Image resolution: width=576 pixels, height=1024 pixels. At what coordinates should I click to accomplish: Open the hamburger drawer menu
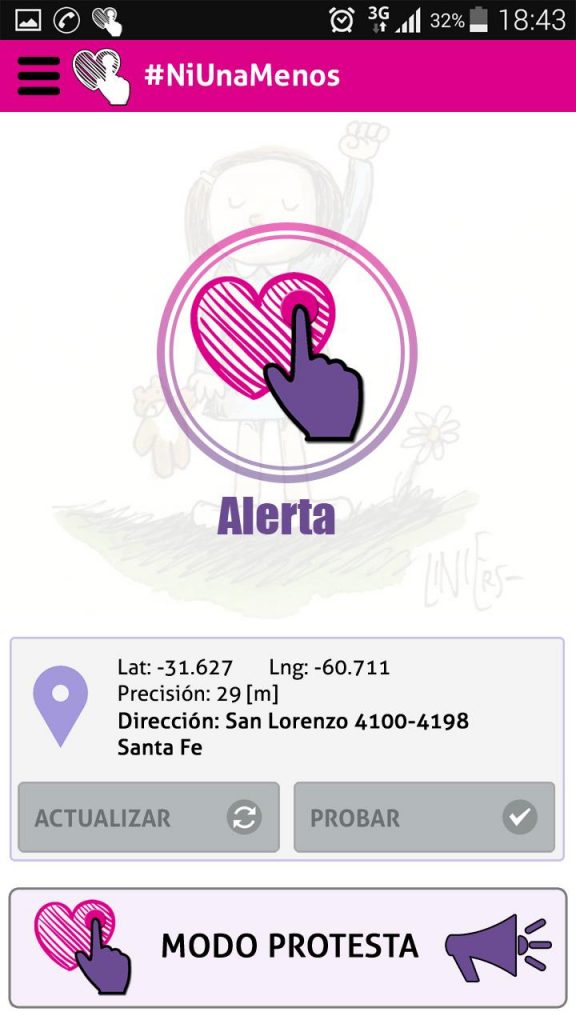39,76
